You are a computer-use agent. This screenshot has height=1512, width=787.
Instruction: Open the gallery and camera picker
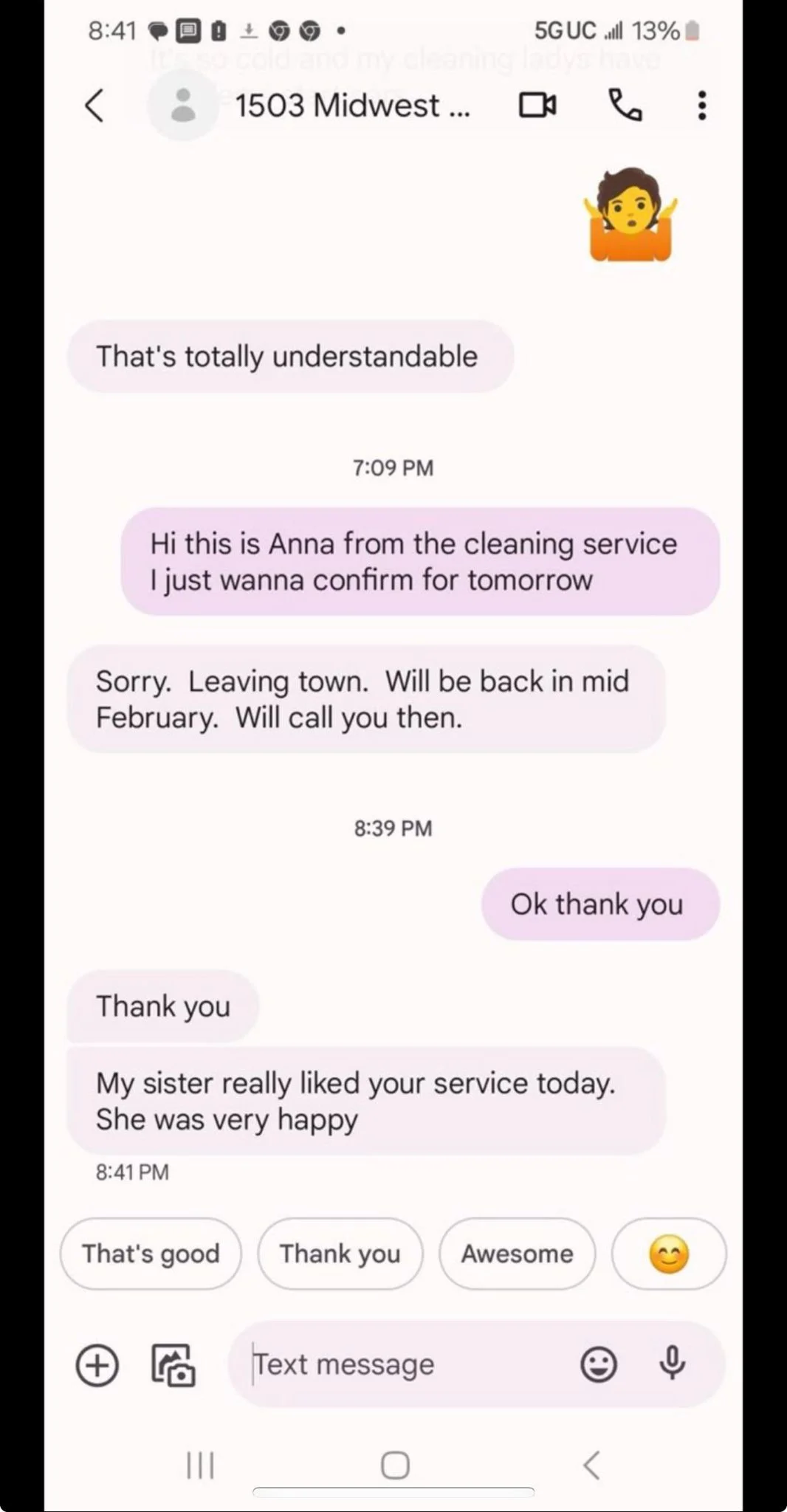[173, 1364]
